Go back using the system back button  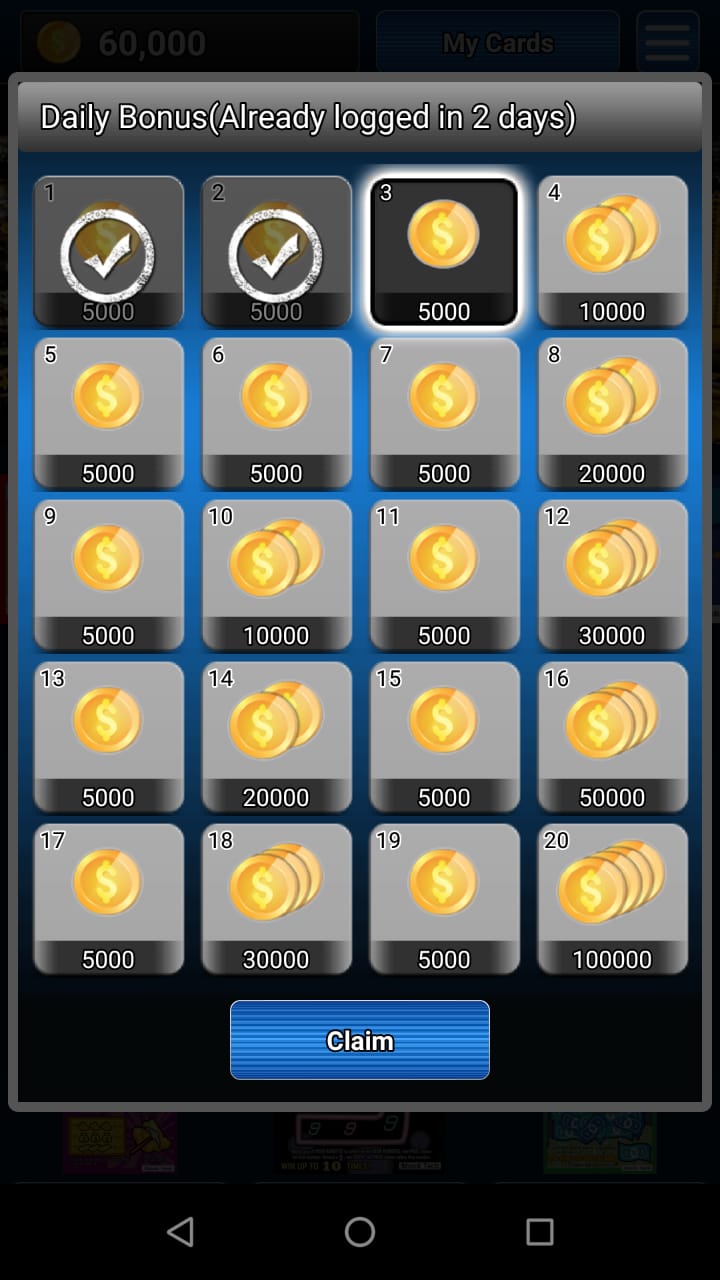pos(180,1232)
